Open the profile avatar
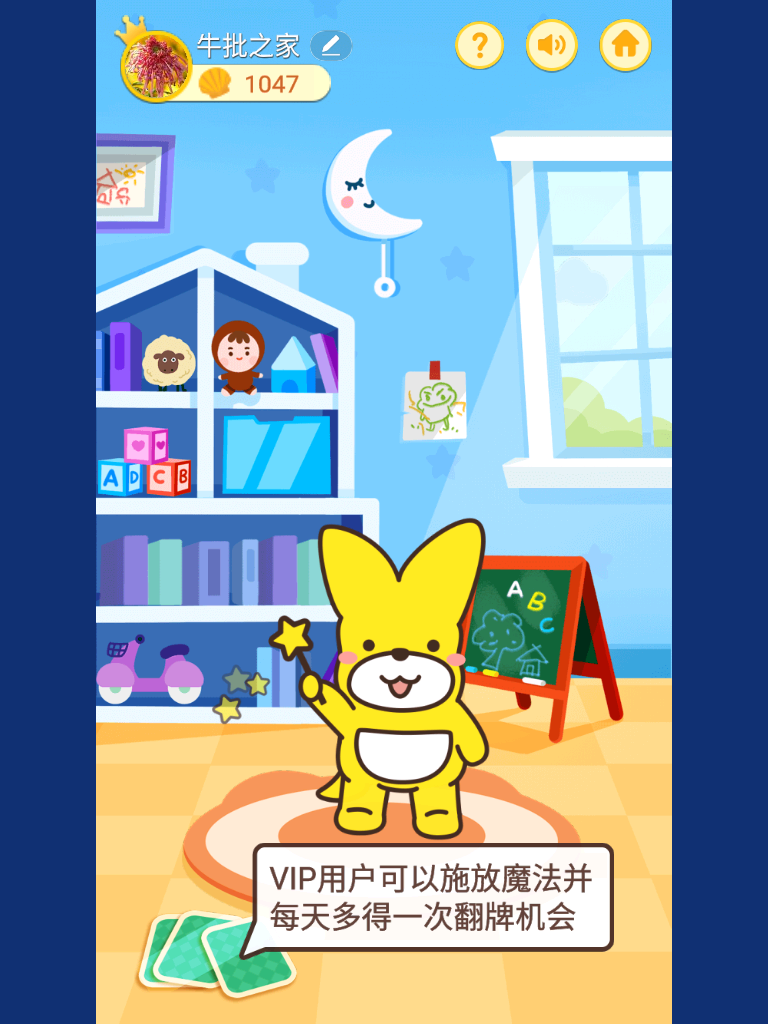Viewport: 768px width, 1024px height. [x=155, y=67]
